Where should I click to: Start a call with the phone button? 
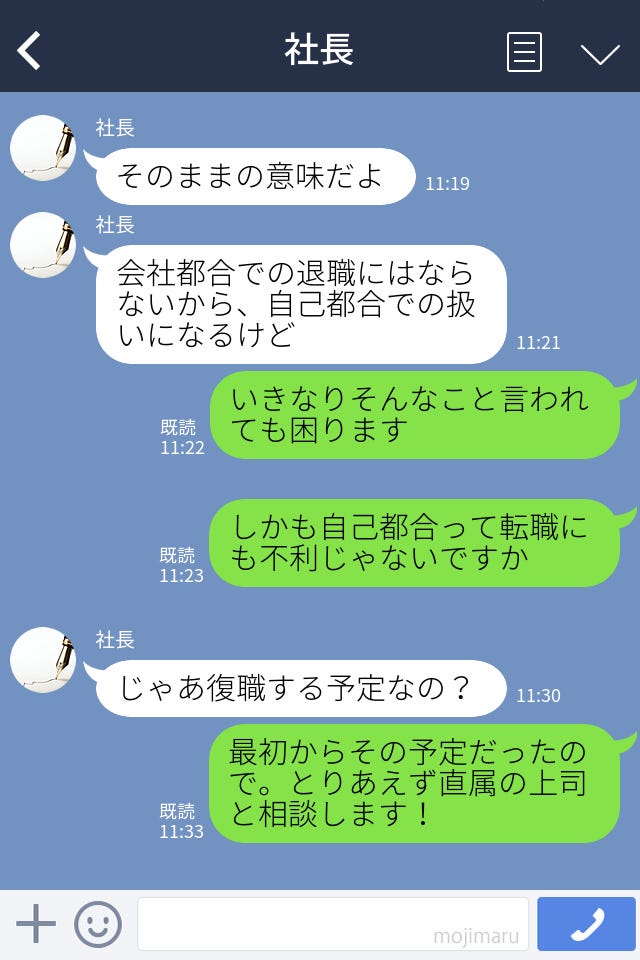[x=586, y=924]
